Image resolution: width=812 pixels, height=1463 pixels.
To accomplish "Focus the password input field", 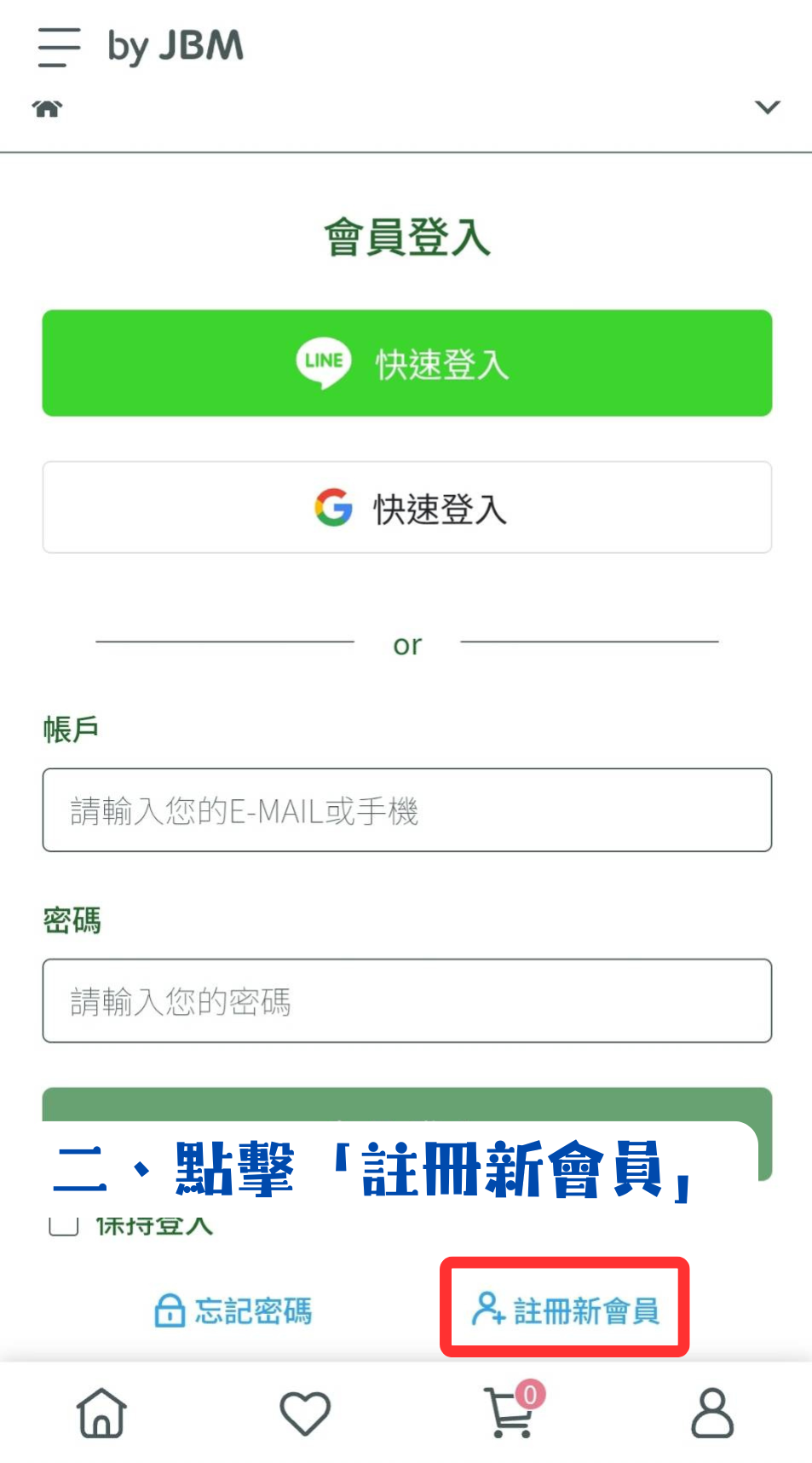I will pyautogui.click(x=406, y=1001).
